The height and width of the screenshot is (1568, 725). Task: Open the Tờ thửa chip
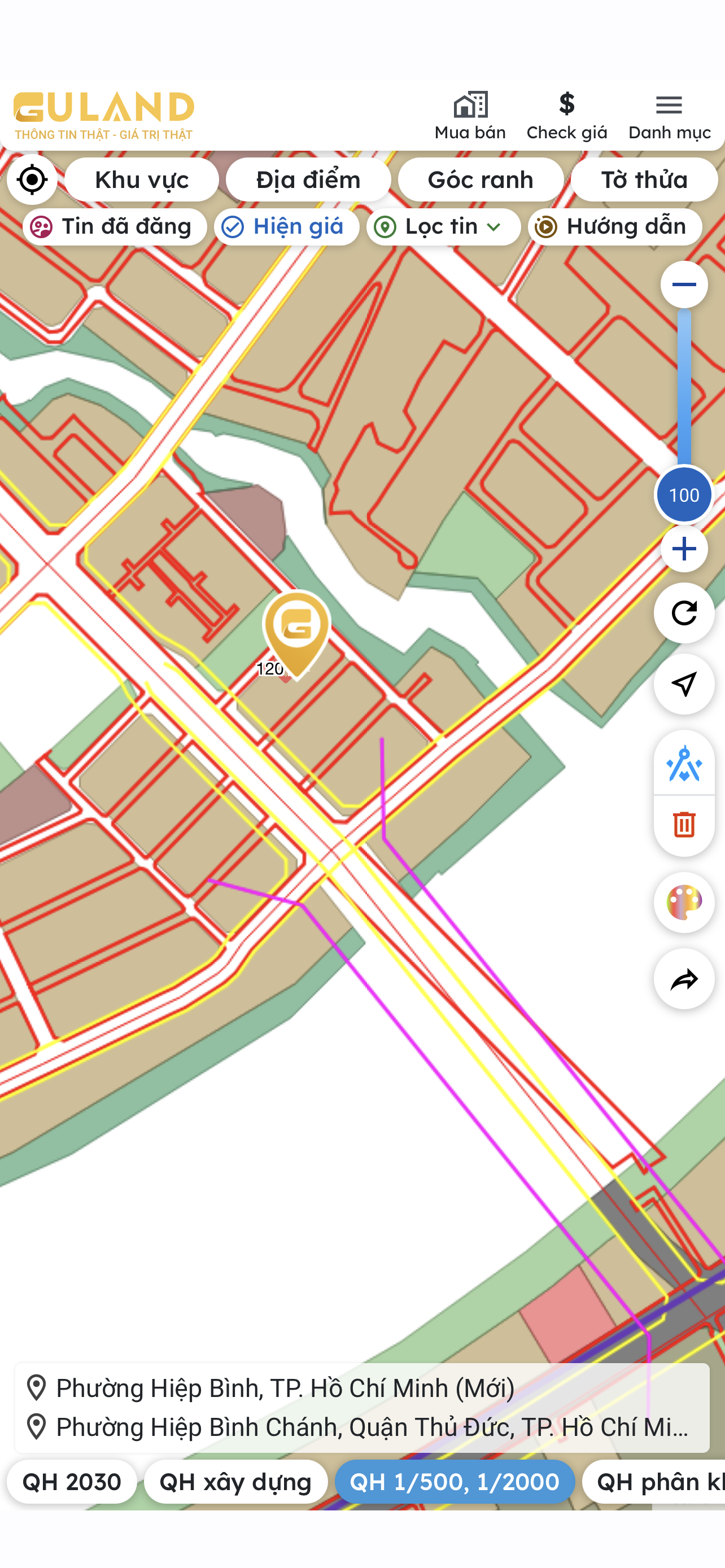coord(644,179)
